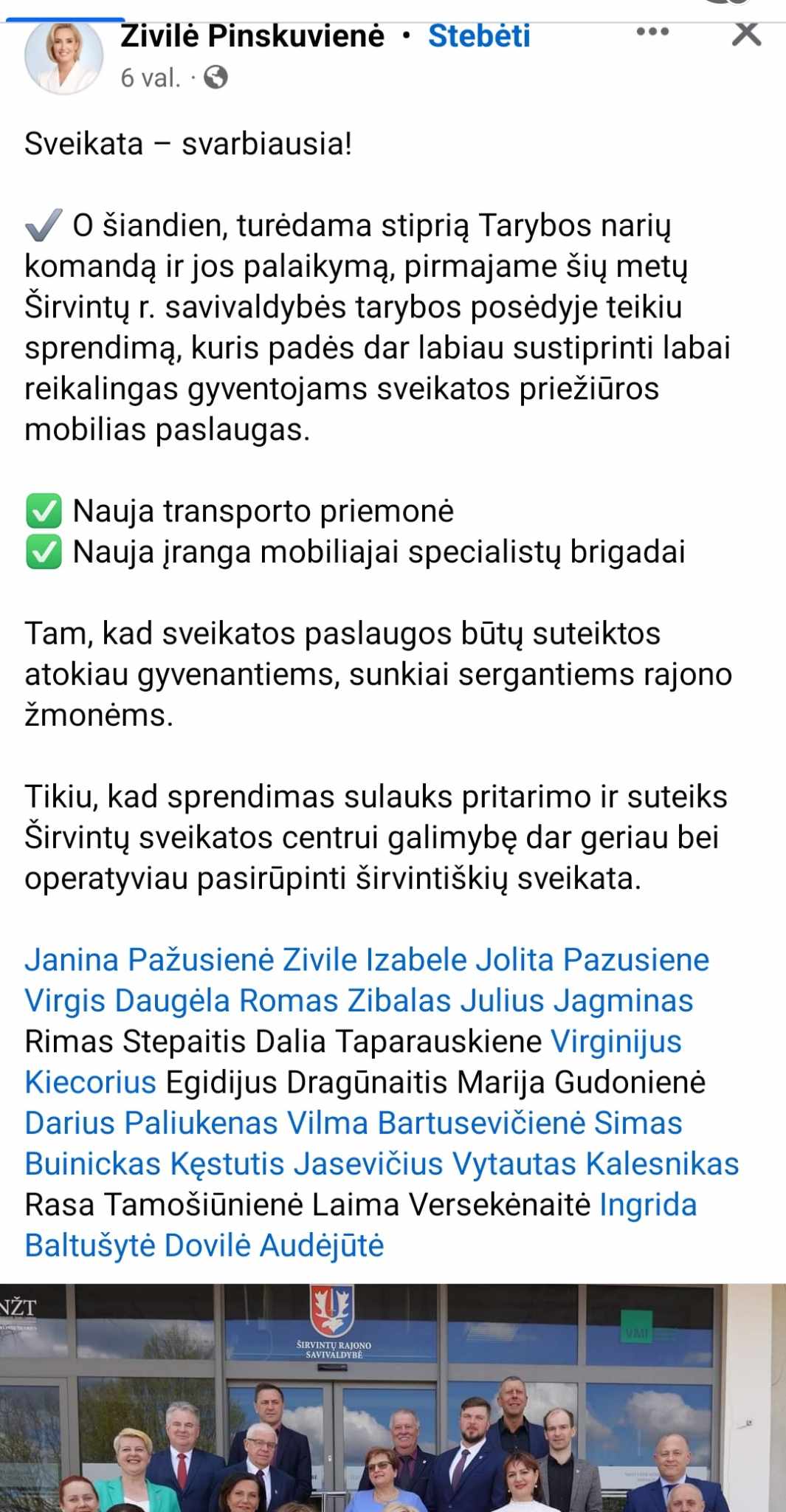The height and width of the screenshot is (1512, 786).
Task: Open Zivilė Pinskuvienė's profile picture
Action: coord(63,57)
